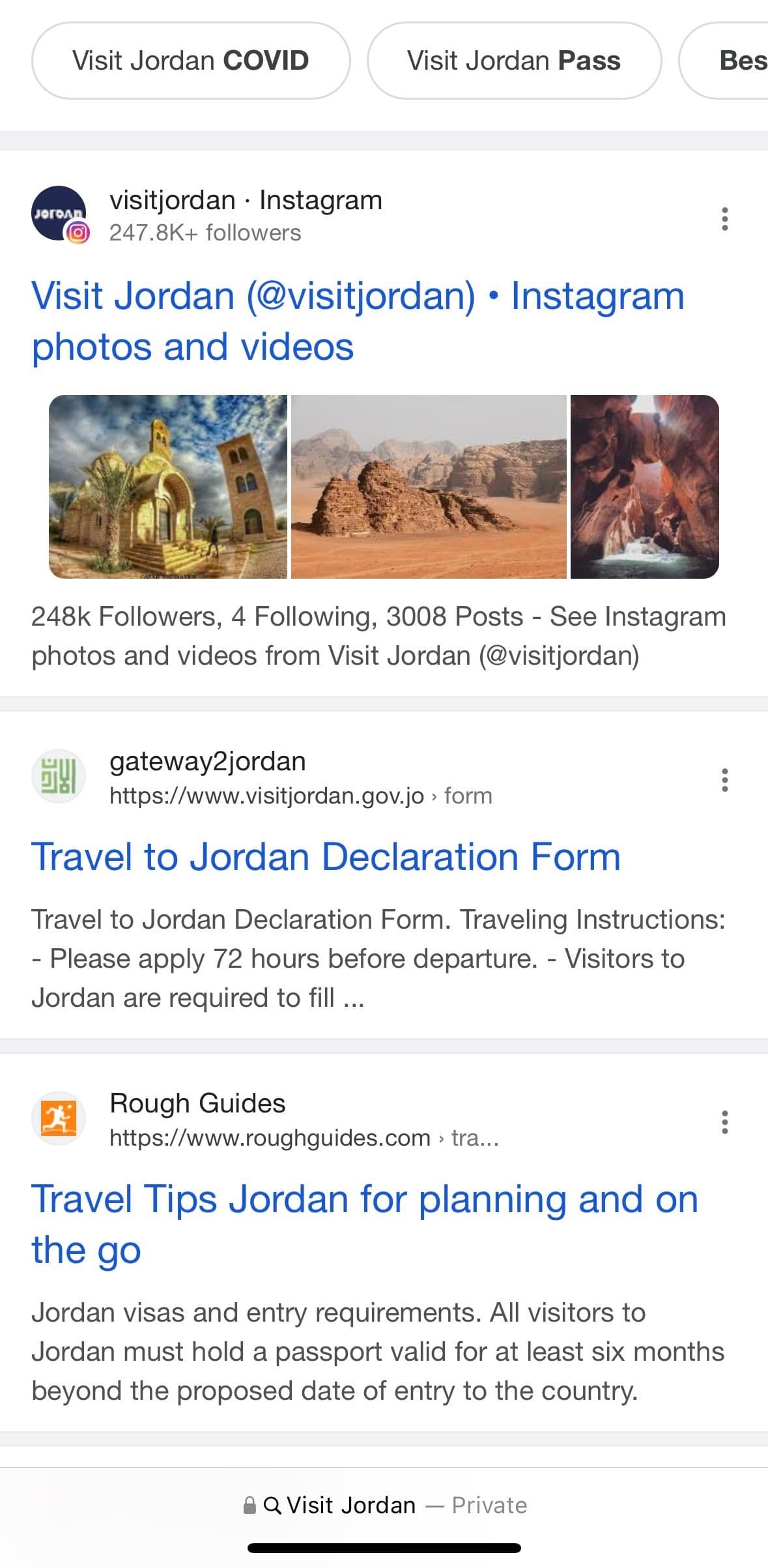The height and width of the screenshot is (1568, 768).
Task: View the church photo in Instagram result
Action: [168, 486]
